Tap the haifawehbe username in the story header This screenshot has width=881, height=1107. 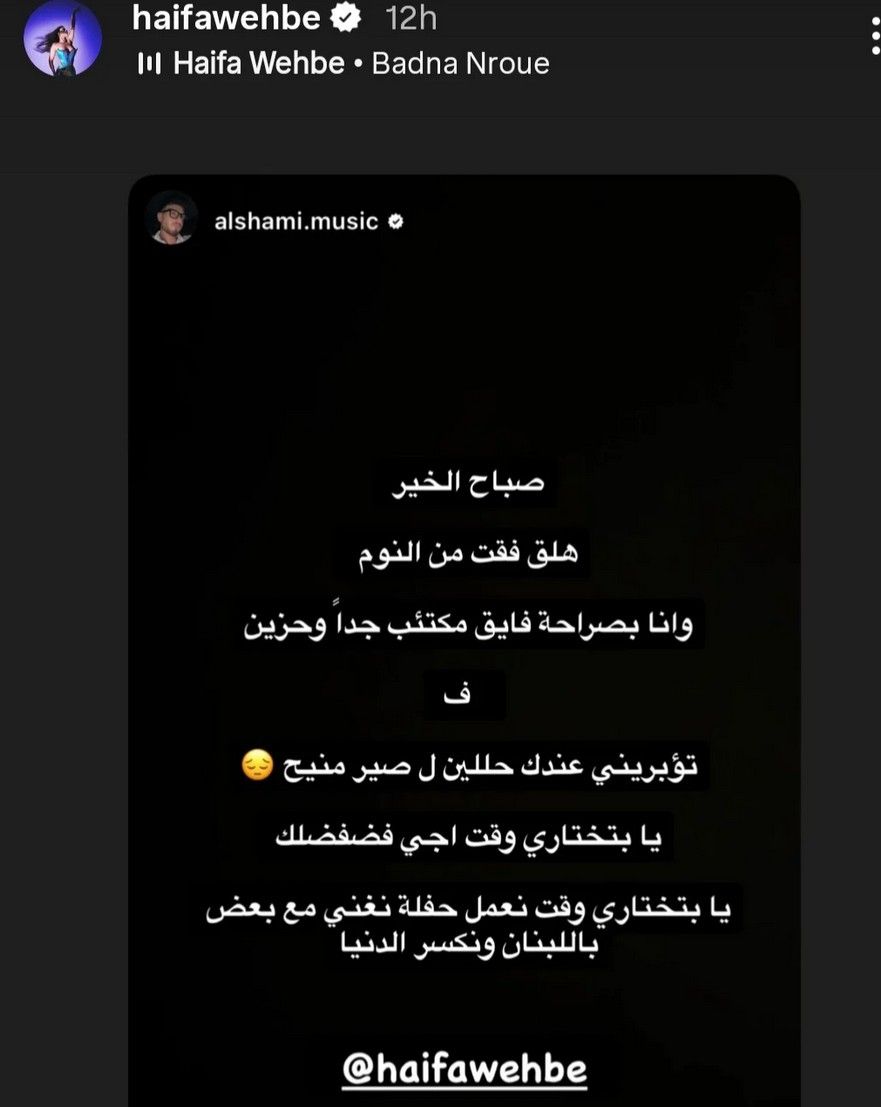click(x=226, y=18)
